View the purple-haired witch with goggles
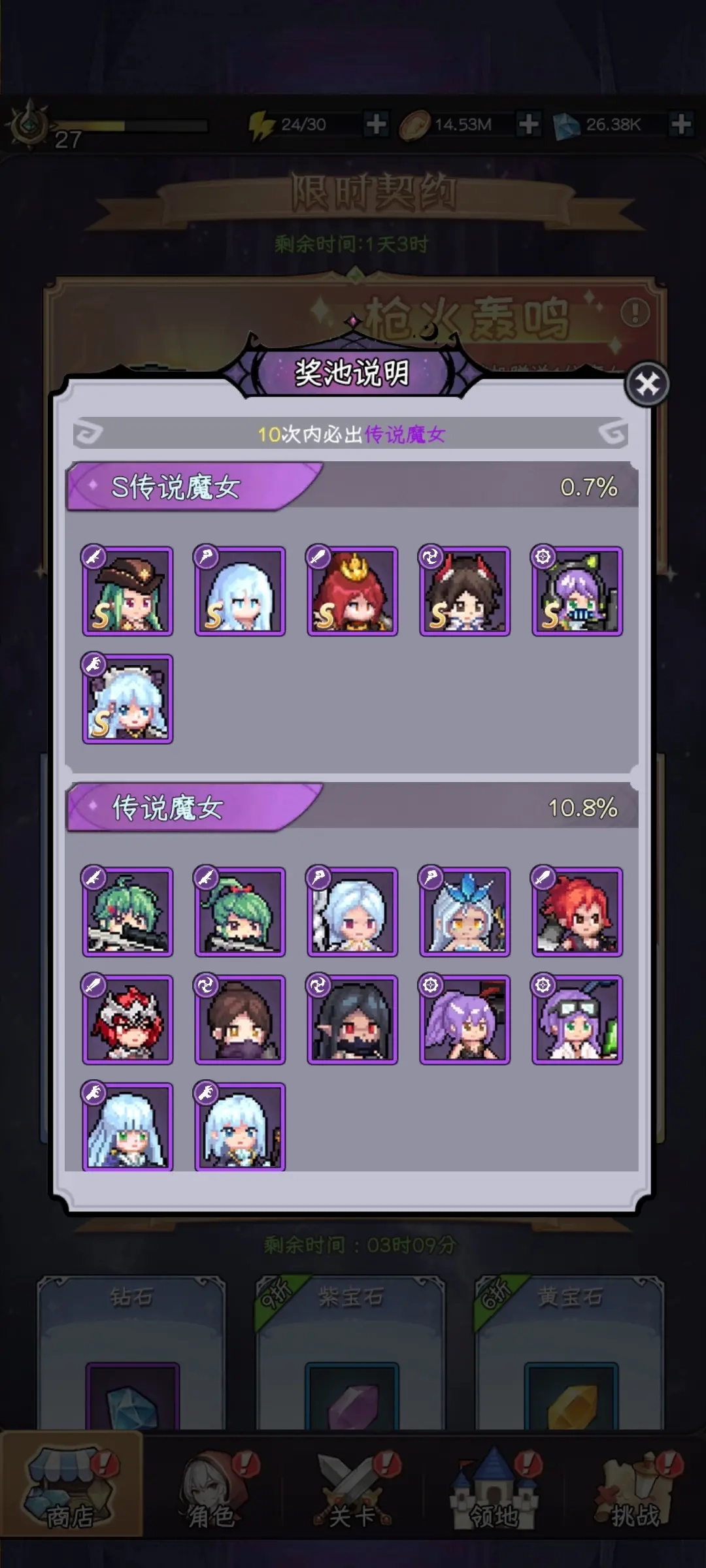This screenshot has height=1568, width=706. (x=577, y=1020)
